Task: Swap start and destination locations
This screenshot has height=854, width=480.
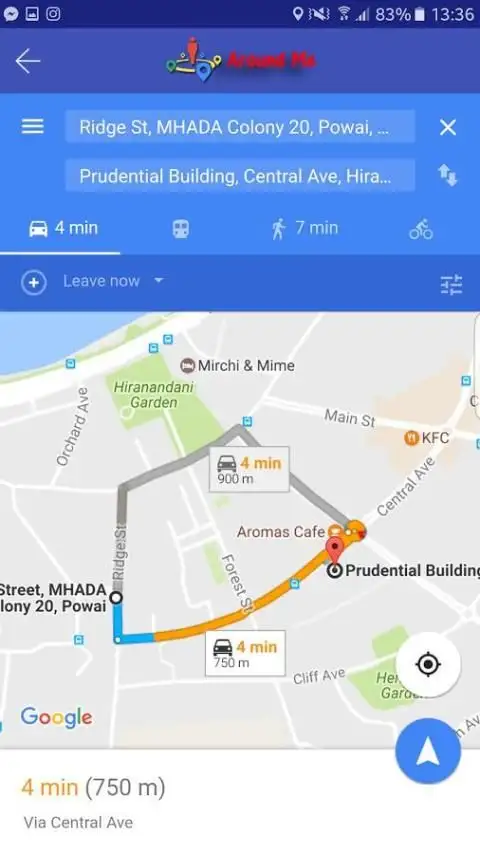Action: click(448, 176)
